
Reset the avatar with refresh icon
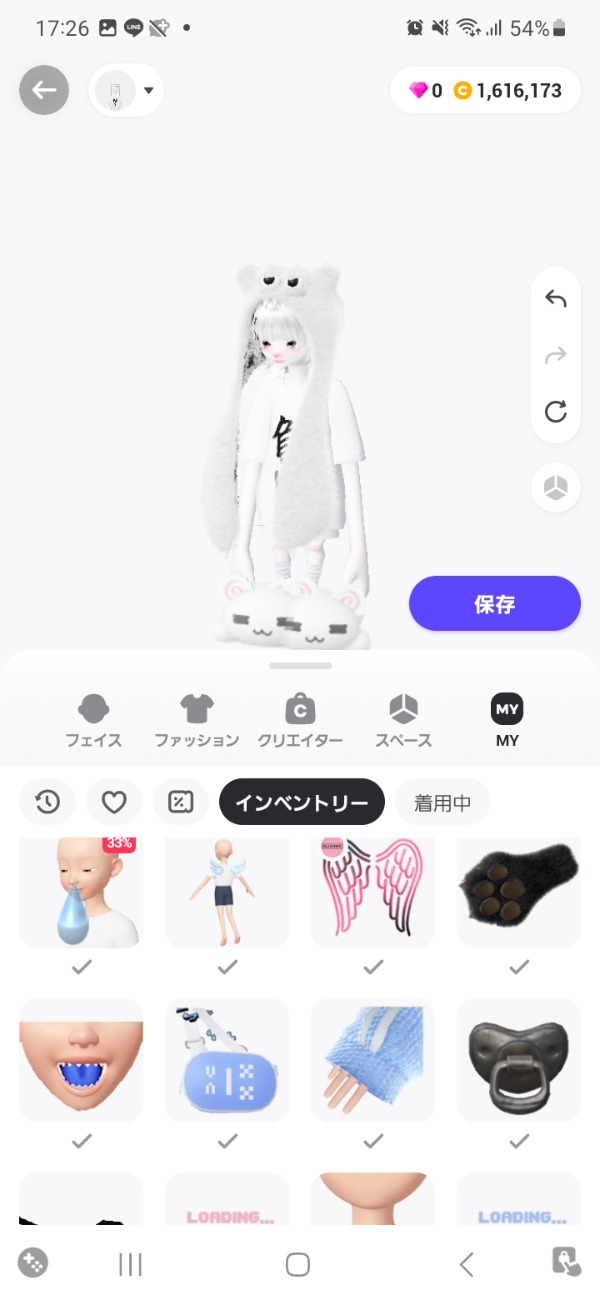coord(556,411)
